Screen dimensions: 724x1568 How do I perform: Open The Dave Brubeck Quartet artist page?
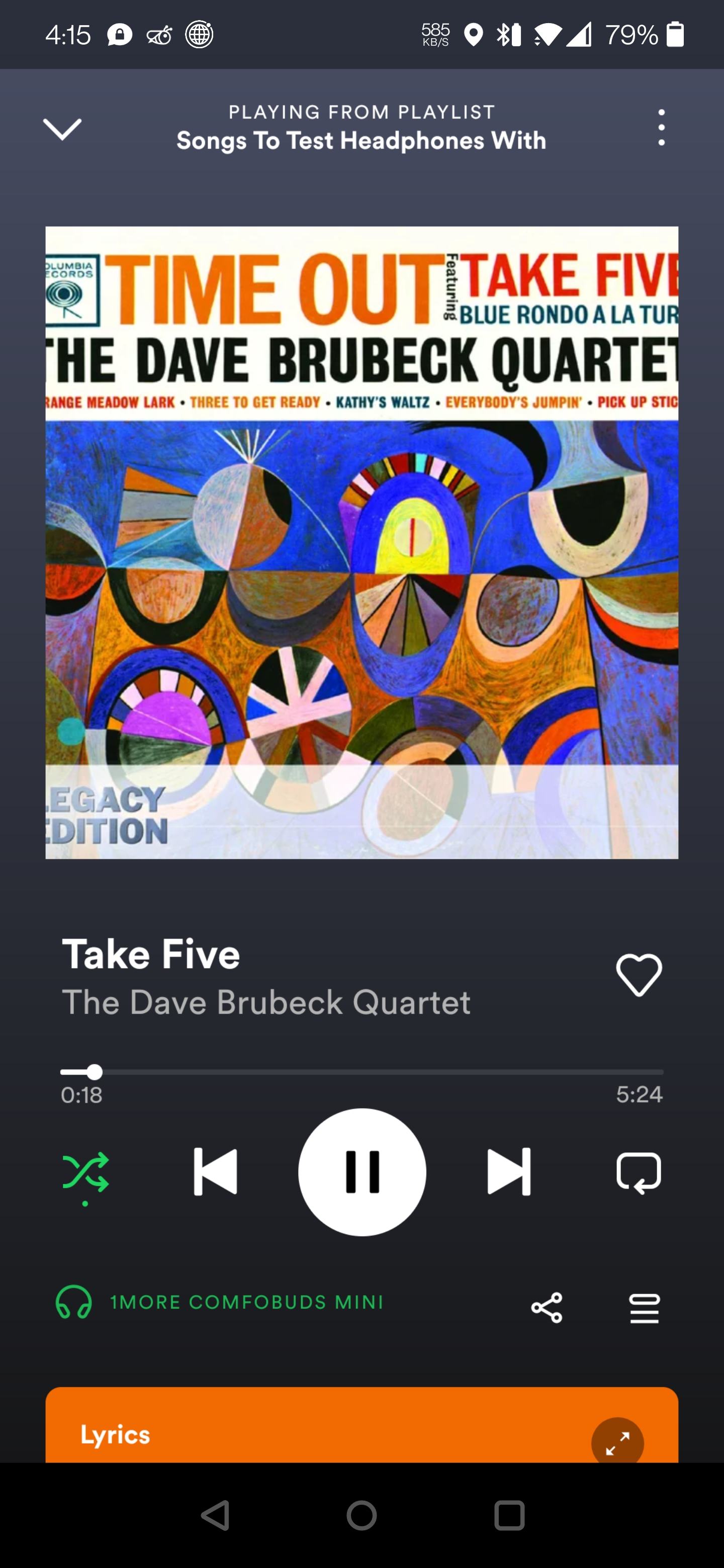pos(266,1002)
